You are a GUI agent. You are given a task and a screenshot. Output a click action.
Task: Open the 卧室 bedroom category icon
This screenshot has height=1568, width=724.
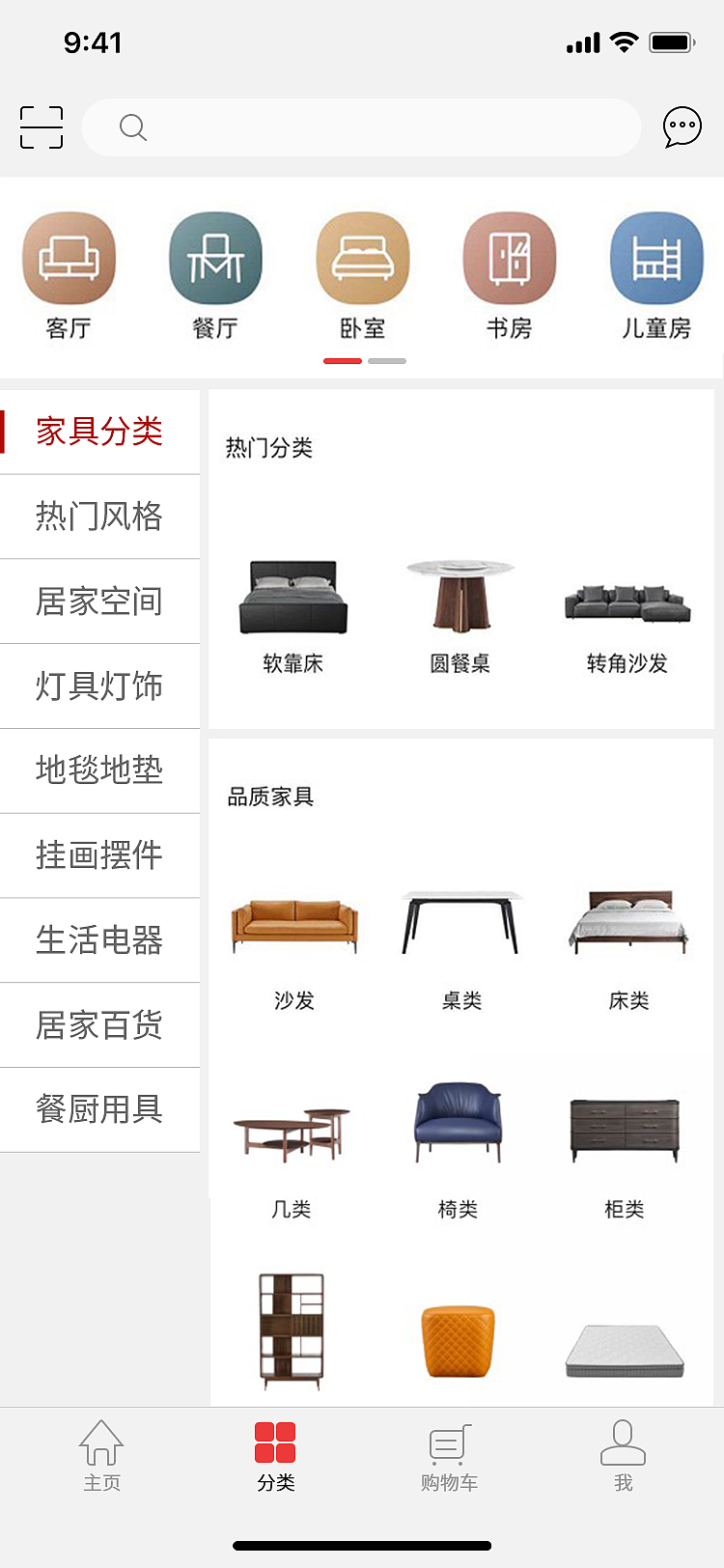click(x=362, y=256)
